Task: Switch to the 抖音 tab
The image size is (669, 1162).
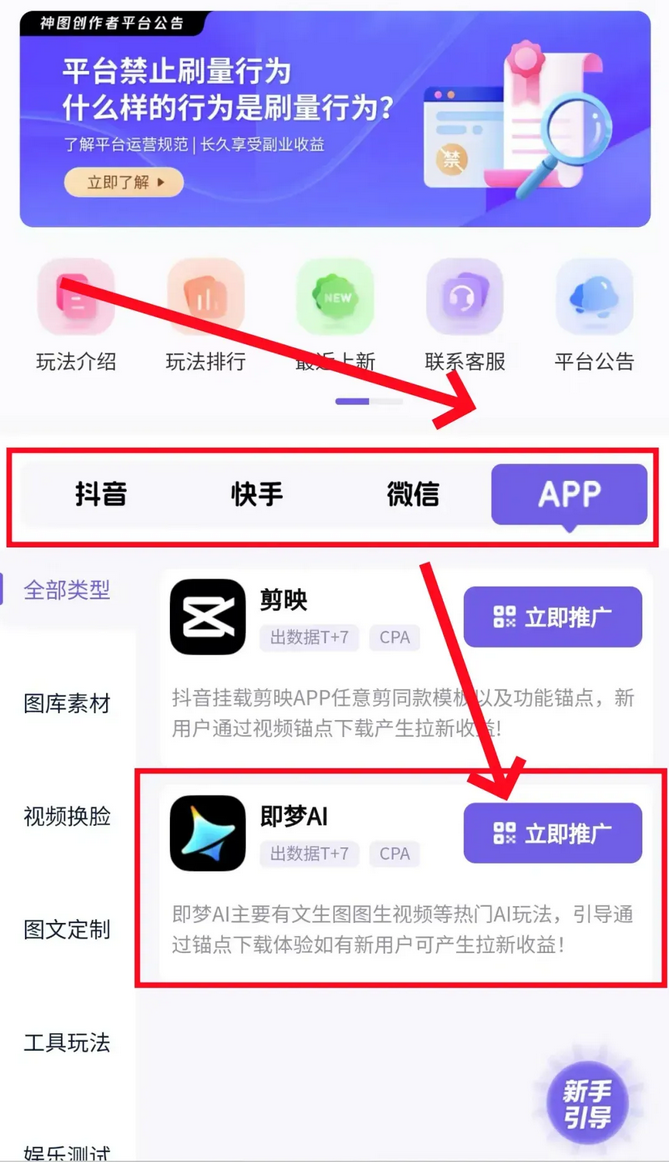Action: (x=100, y=494)
